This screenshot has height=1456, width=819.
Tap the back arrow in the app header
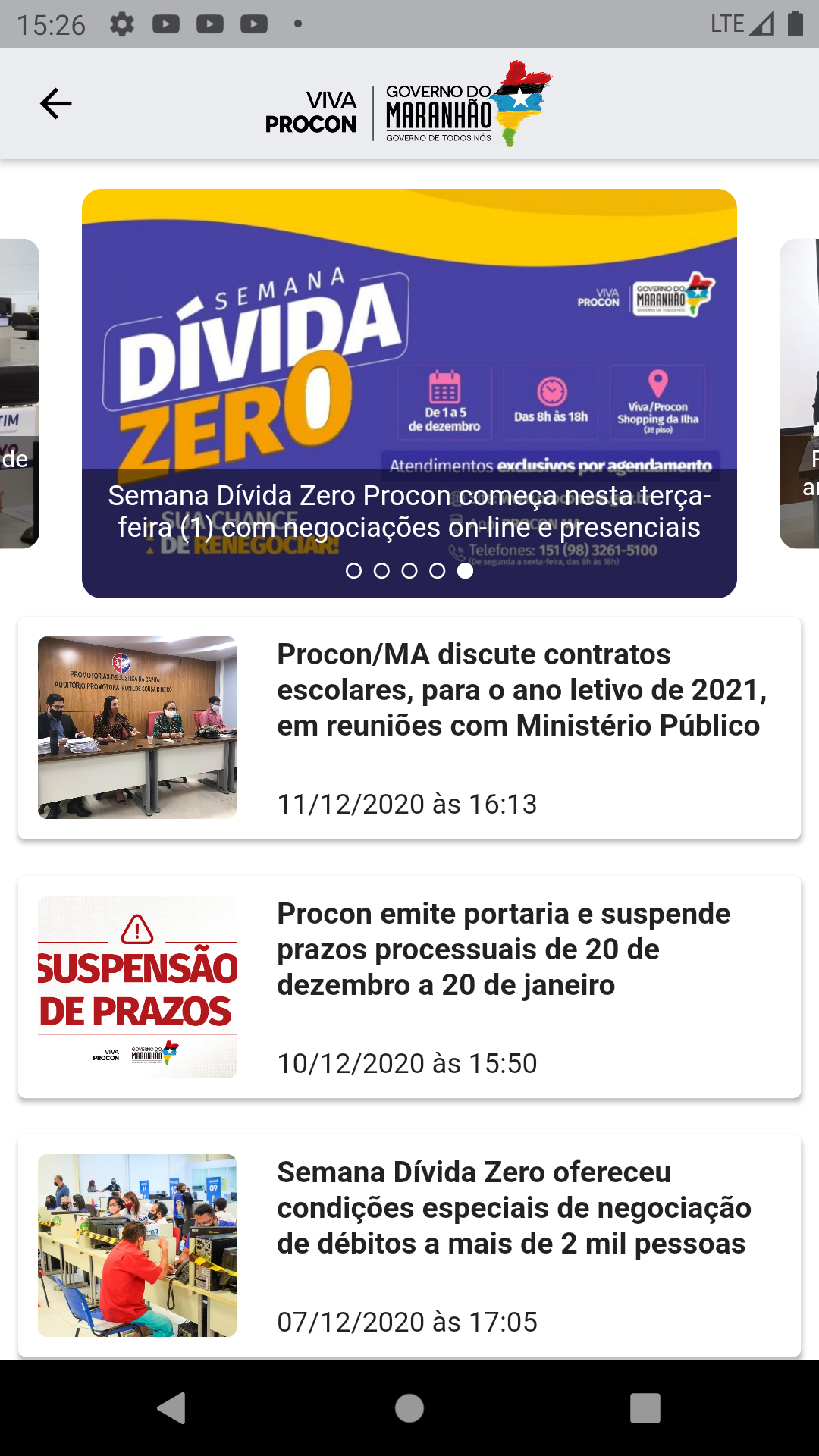tap(55, 103)
